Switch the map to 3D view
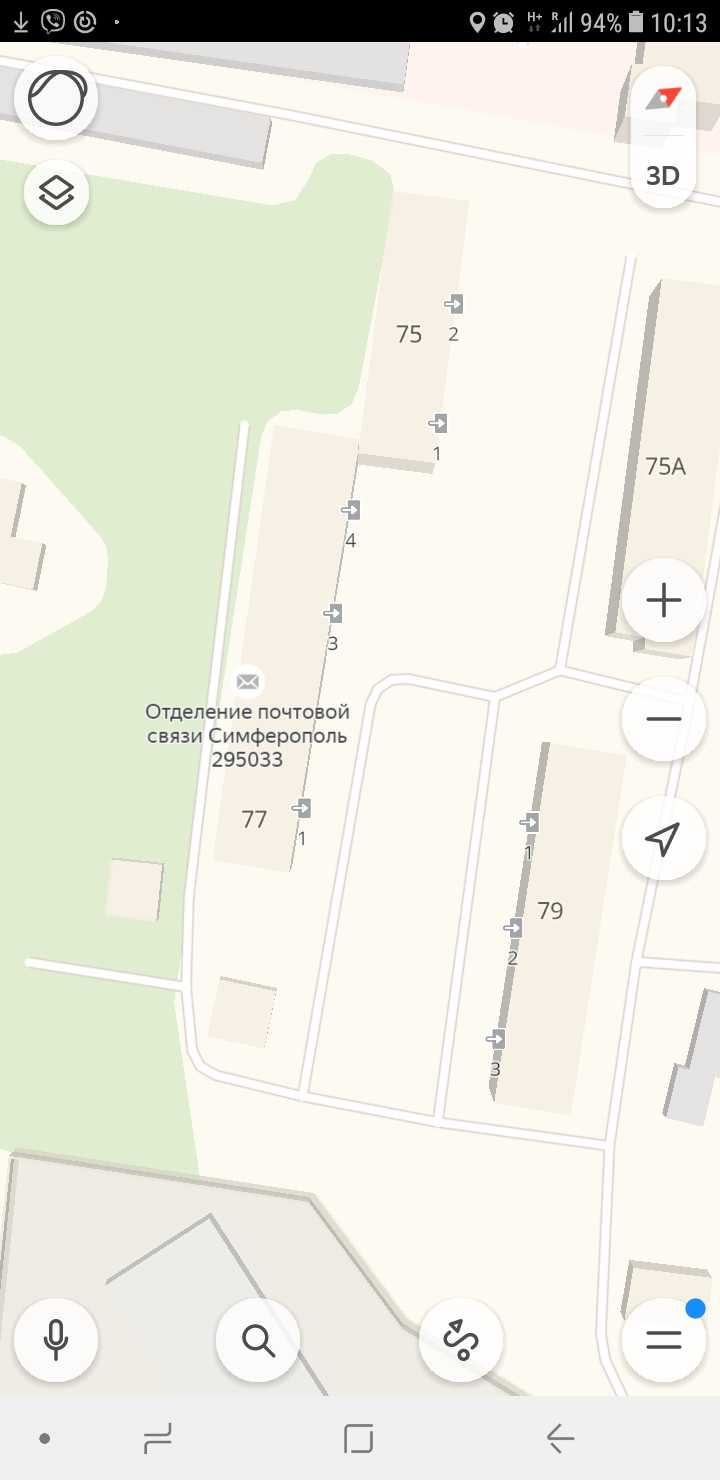 pos(663,176)
